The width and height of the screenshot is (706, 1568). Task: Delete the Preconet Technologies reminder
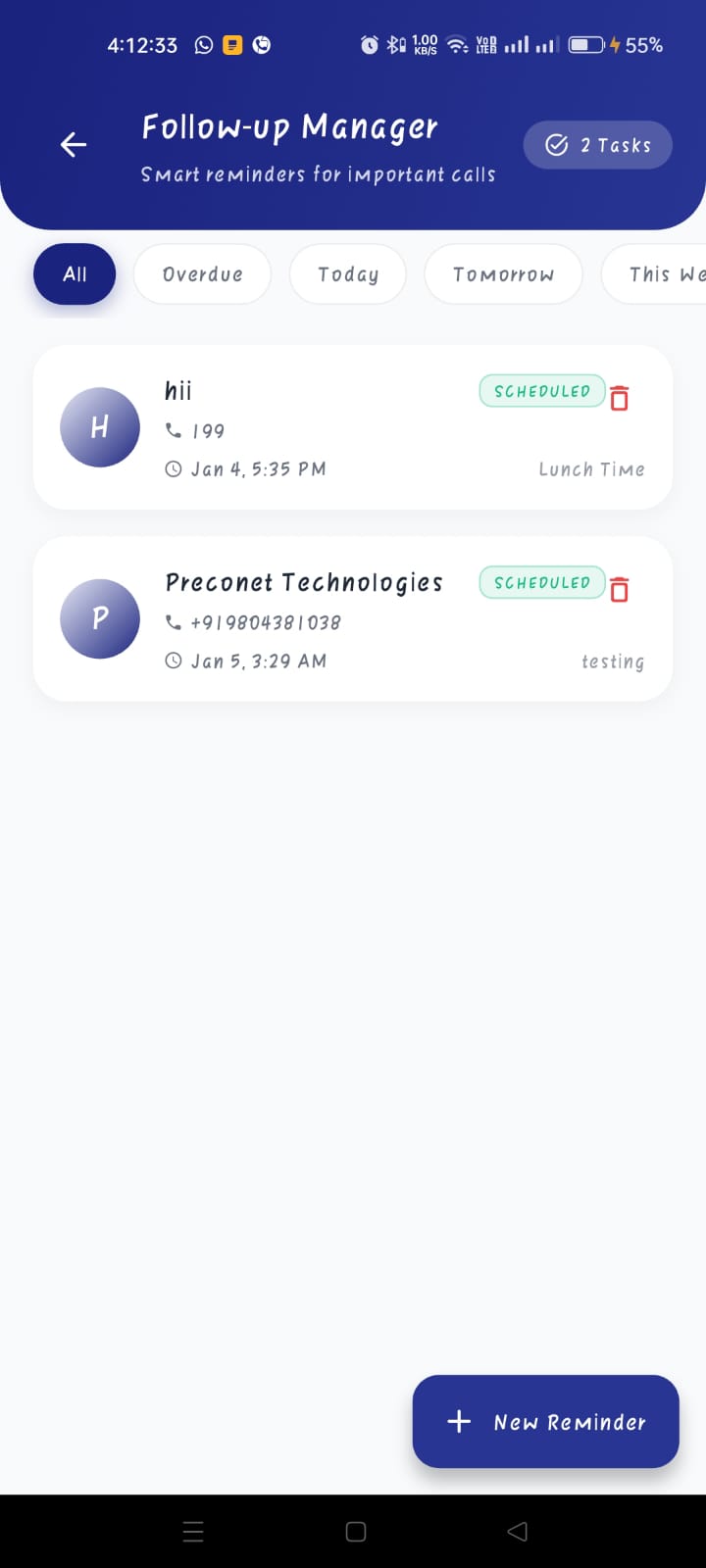tap(620, 589)
